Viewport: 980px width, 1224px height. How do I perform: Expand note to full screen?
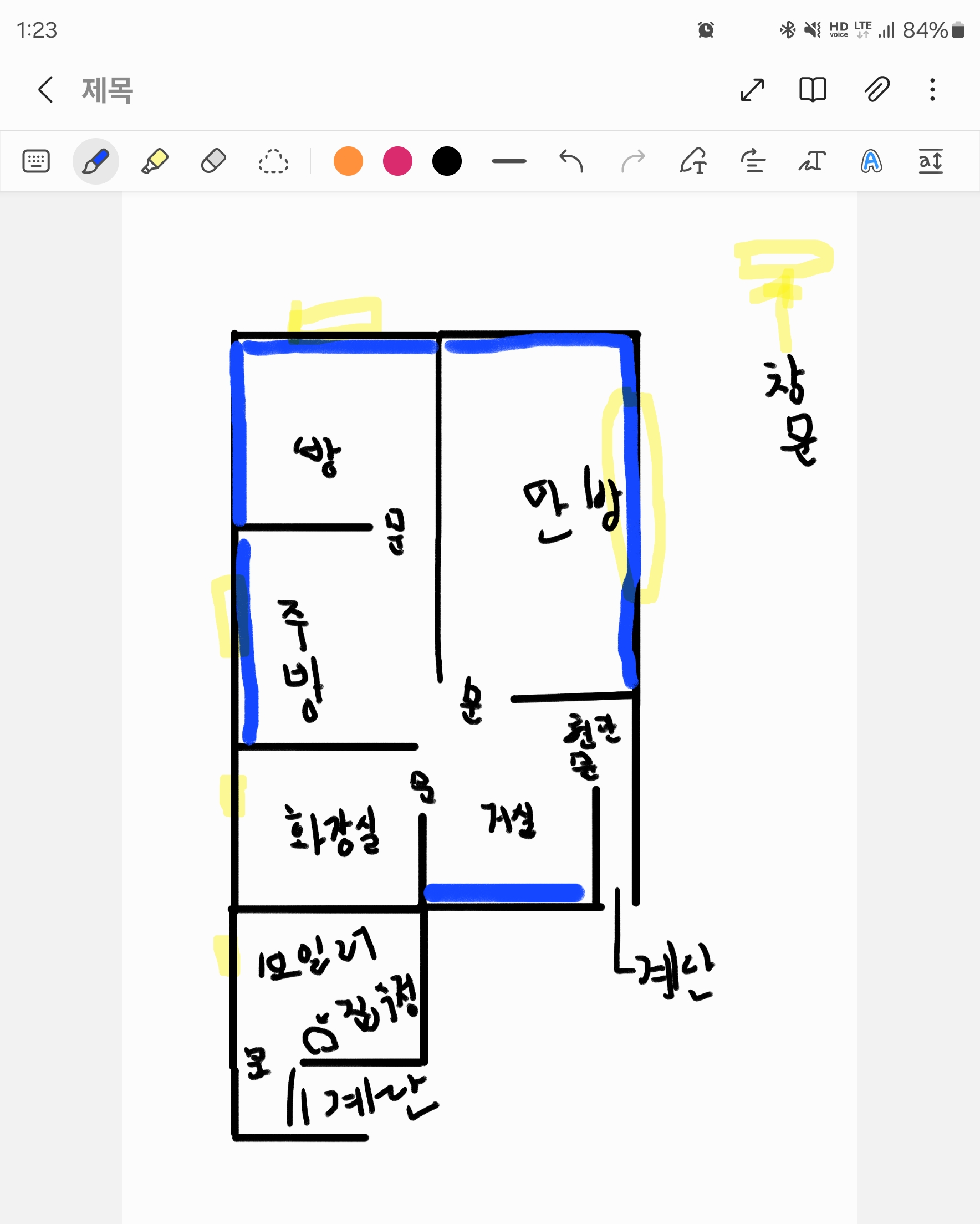click(752, 90)
